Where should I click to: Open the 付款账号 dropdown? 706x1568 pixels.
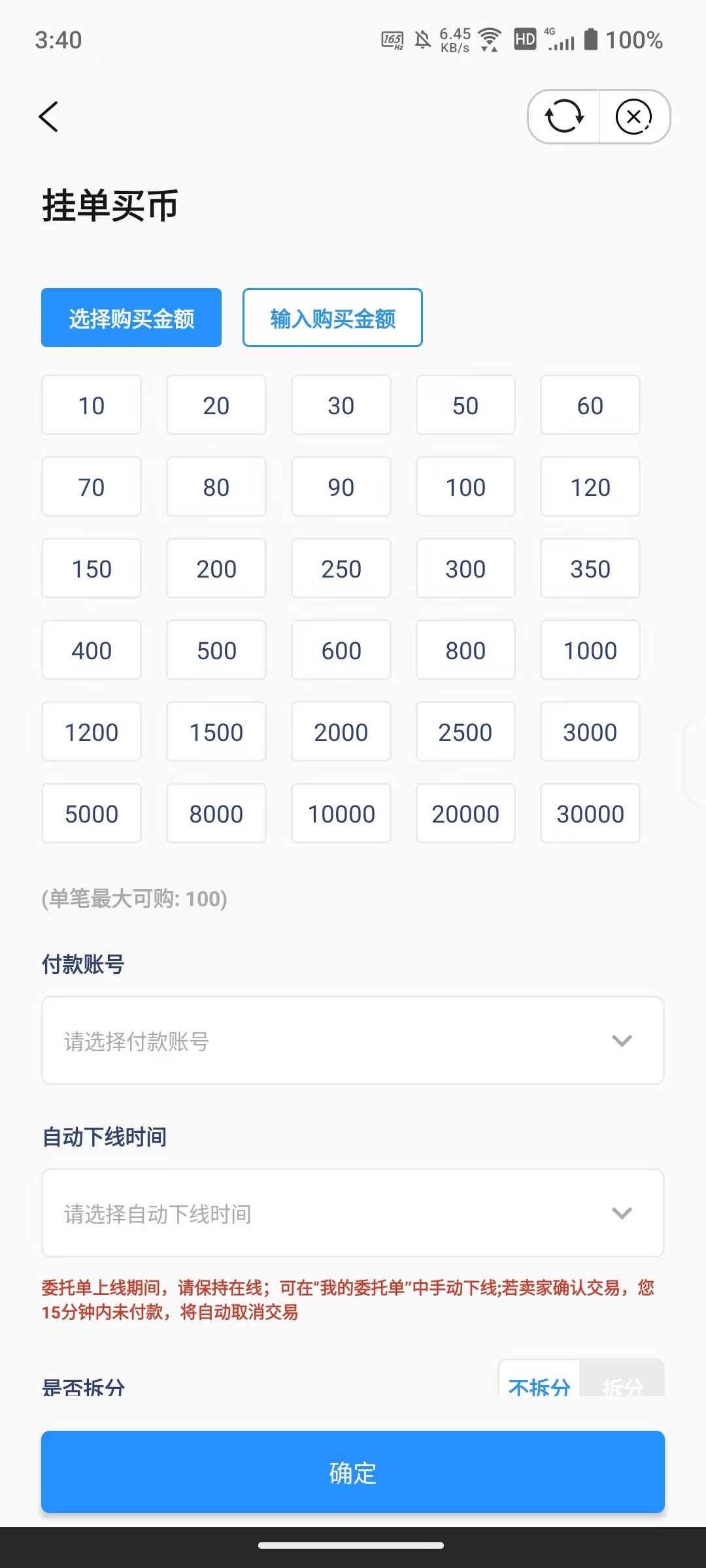click(353, 1041)
